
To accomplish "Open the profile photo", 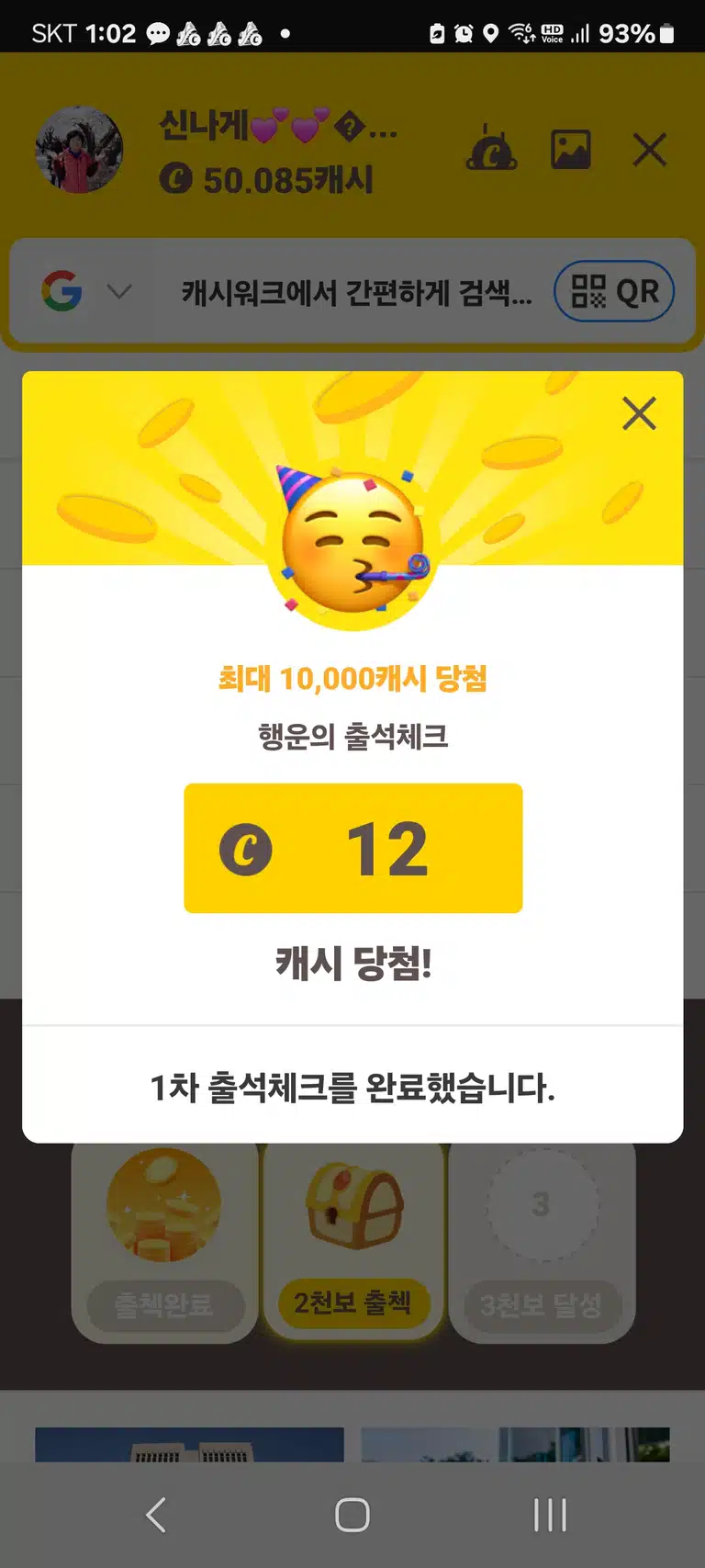I will [x=80, y=150].
